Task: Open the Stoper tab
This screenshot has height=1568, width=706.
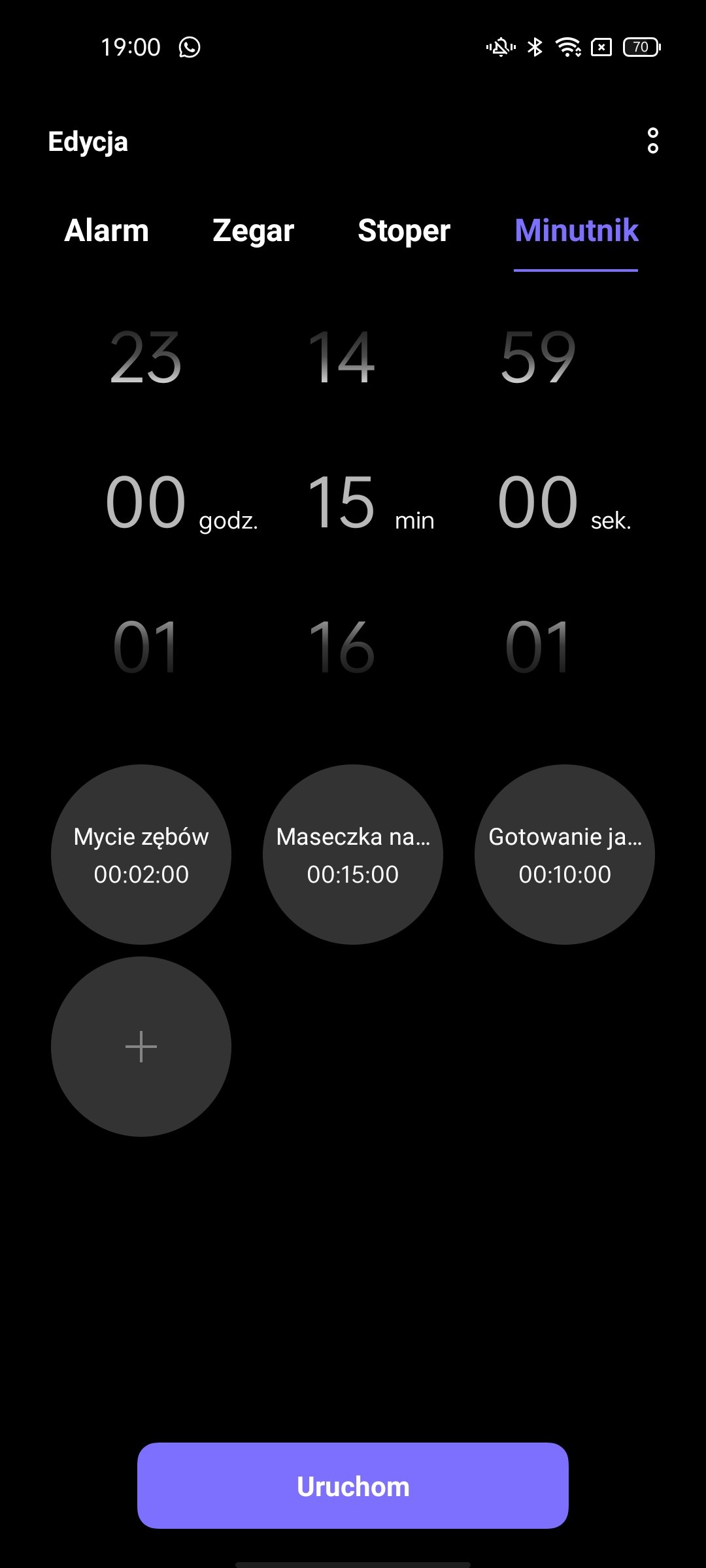Action: click(x=404, y=231)
